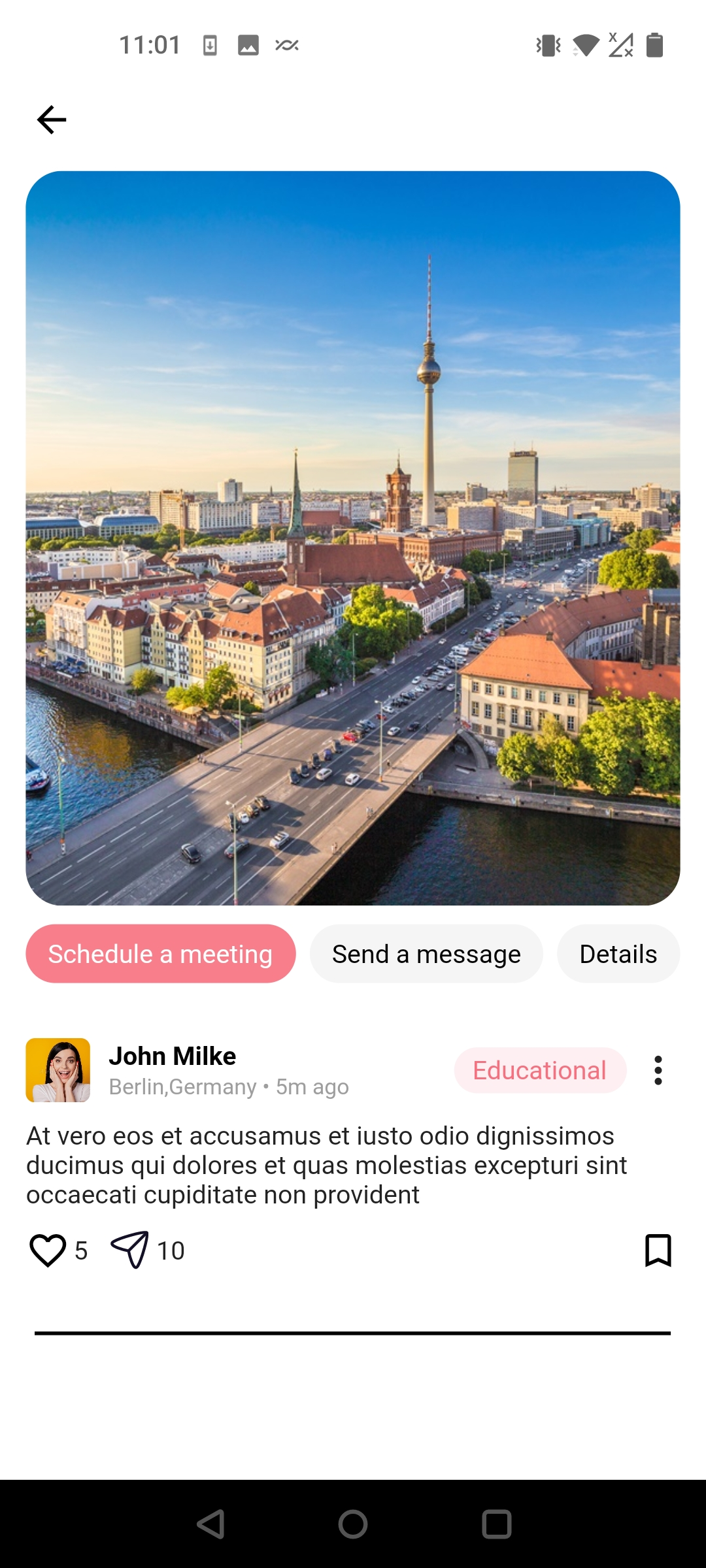706x1568 pixels.
Task: Tap the system home button
Action: [x=353, y=1524]
